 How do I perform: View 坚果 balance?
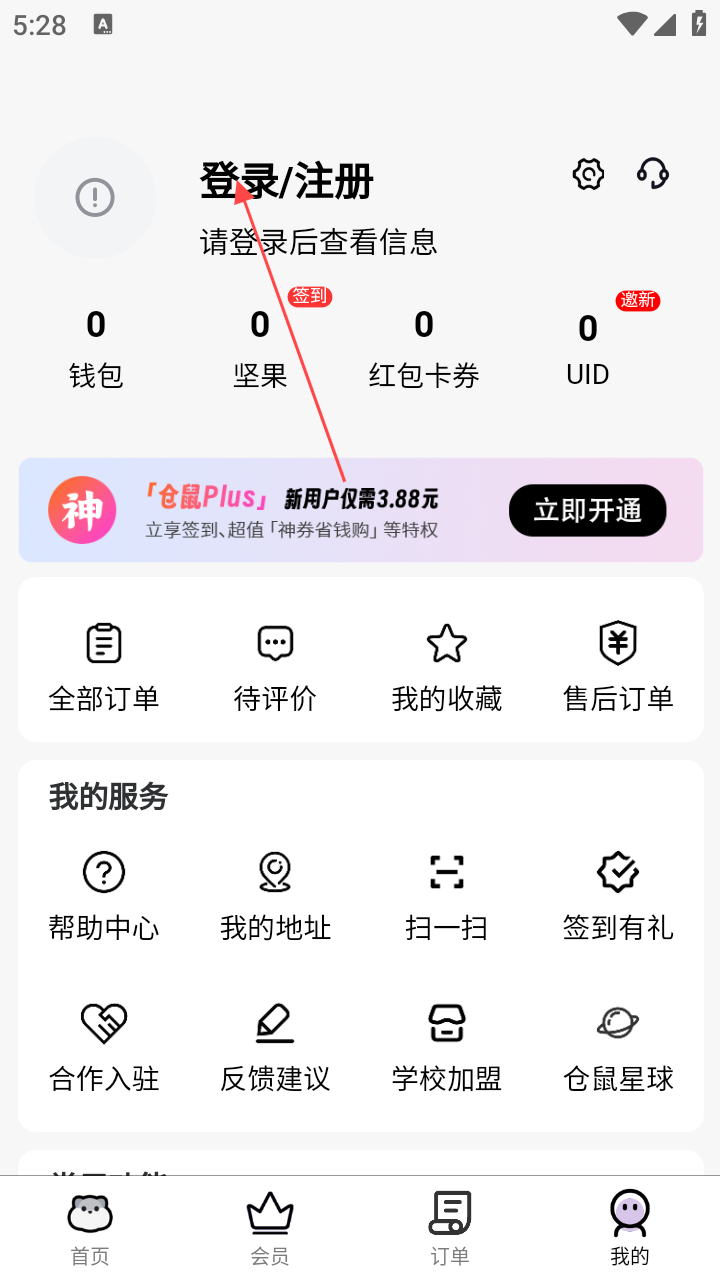pos(260,346)
